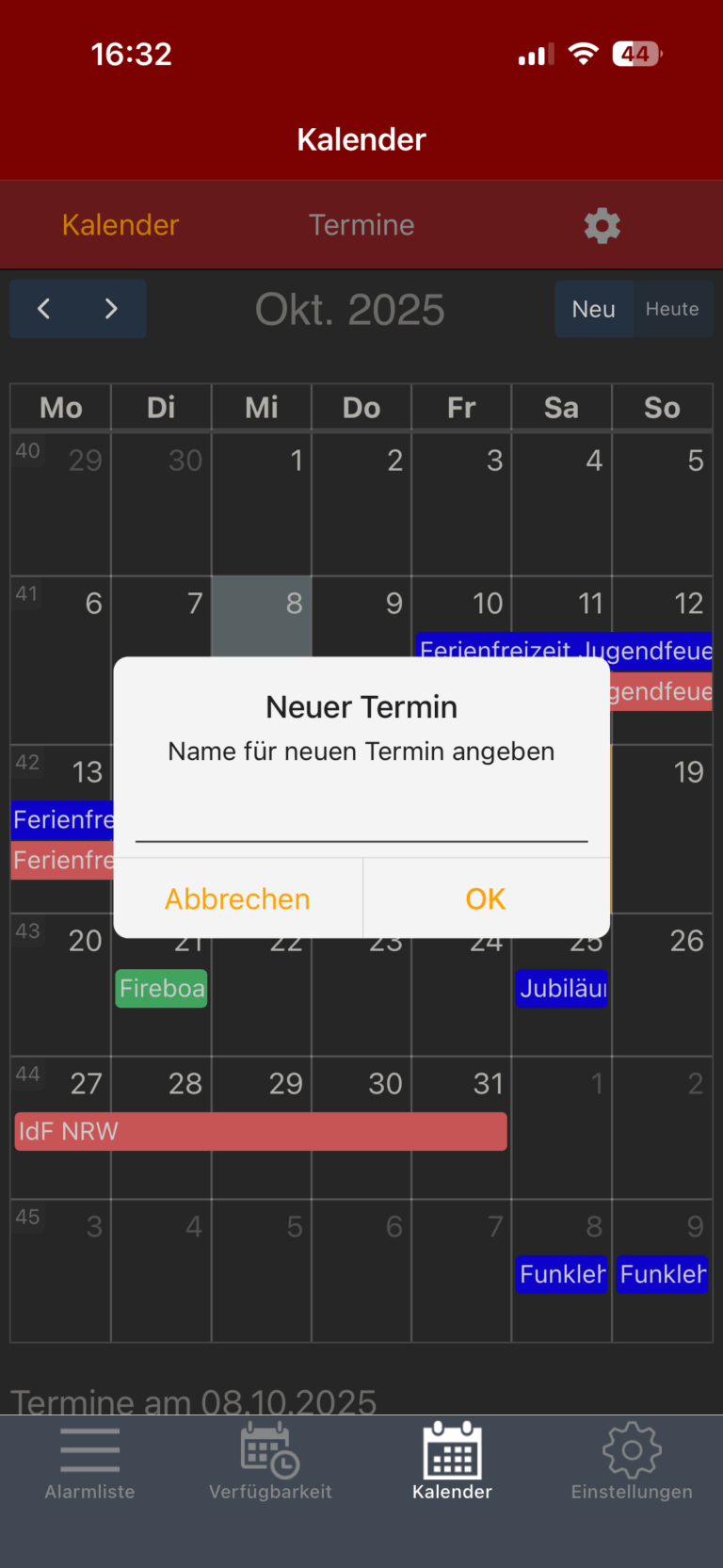Tap the Neu button
Viewport: 723px width, 1568px height.
tap(593, 309)
